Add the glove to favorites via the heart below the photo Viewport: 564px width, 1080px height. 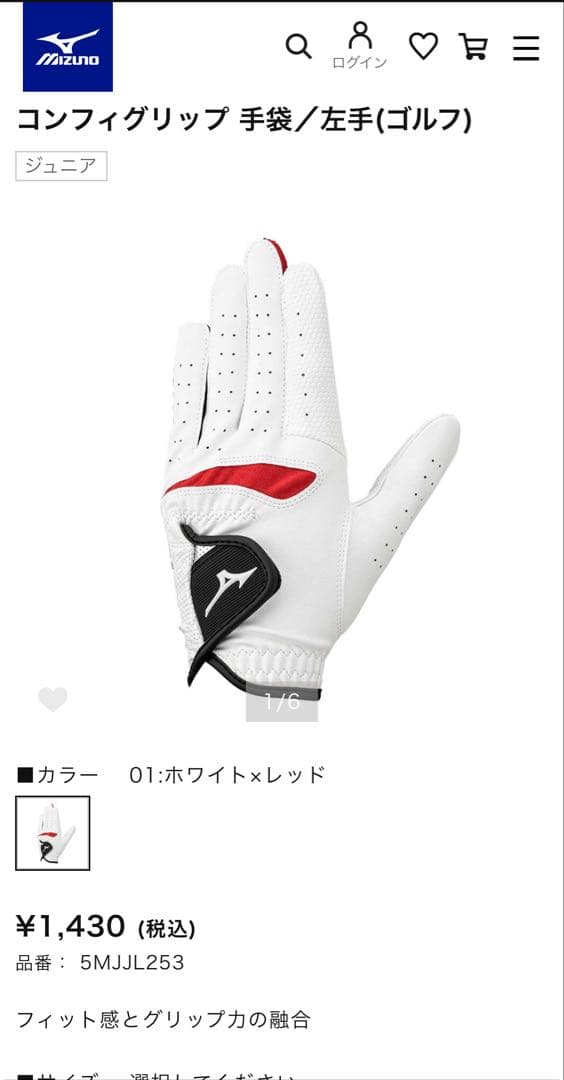[x=53, y=699]
